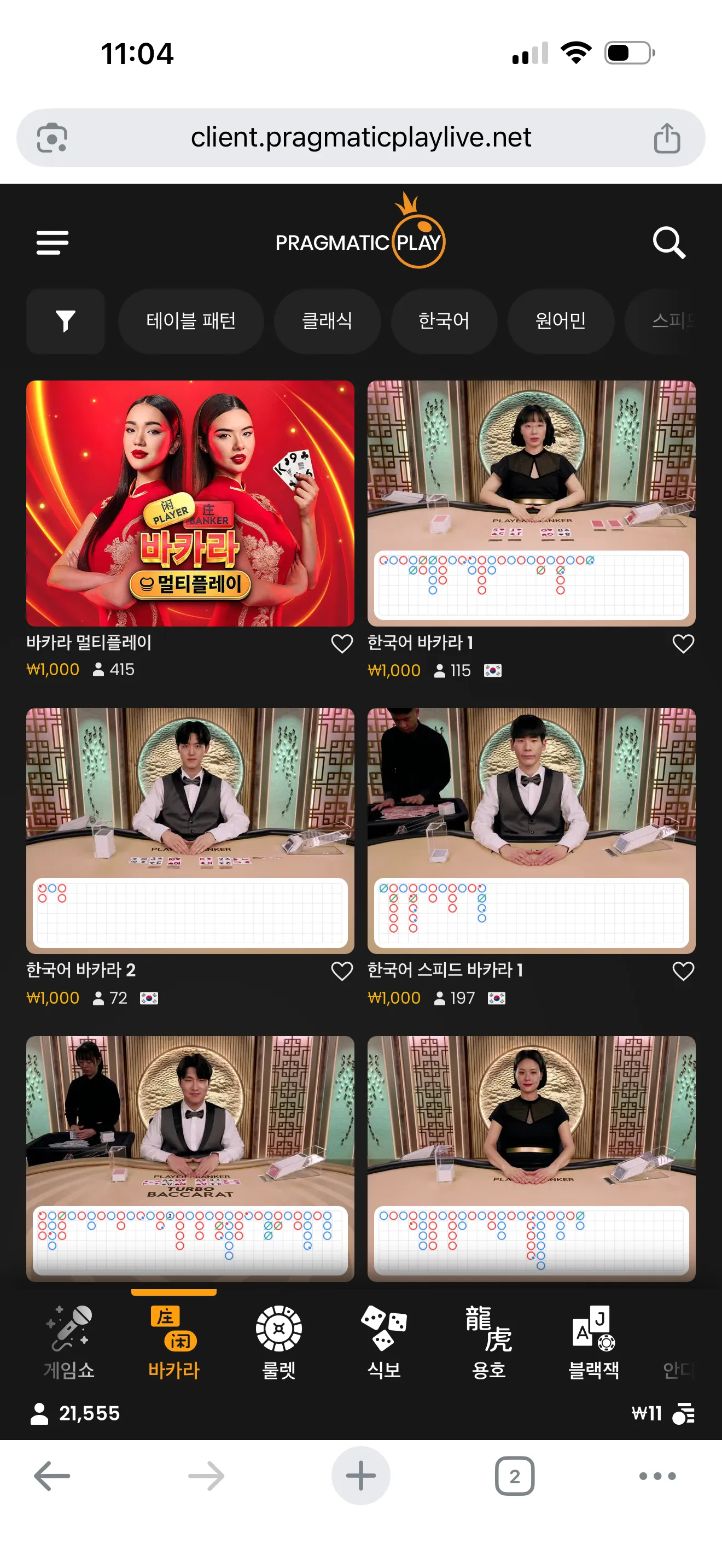Open the 한국어 바카라 2 table
722x1568 pixels.
190,830
